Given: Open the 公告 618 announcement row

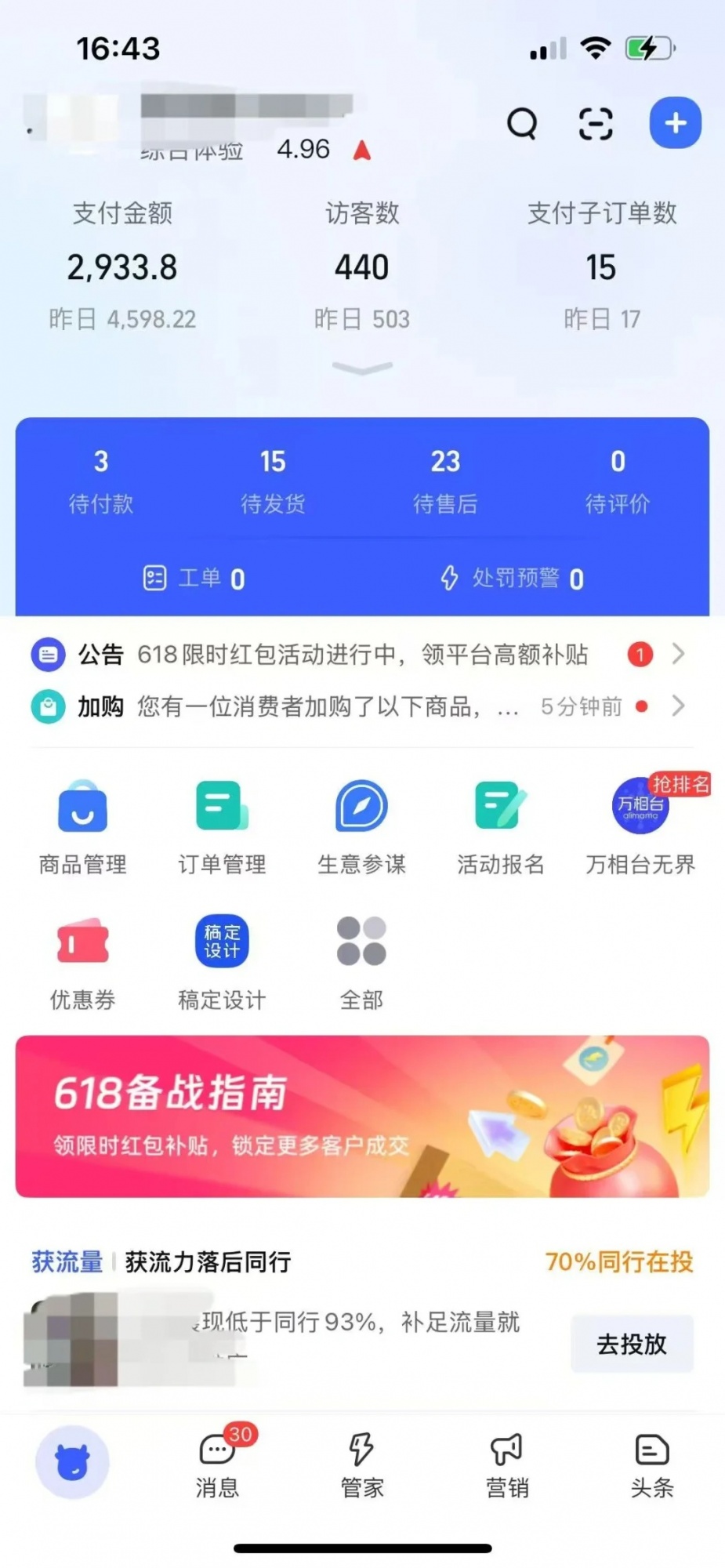Looking at the screenshot, I should coord(361,654).
